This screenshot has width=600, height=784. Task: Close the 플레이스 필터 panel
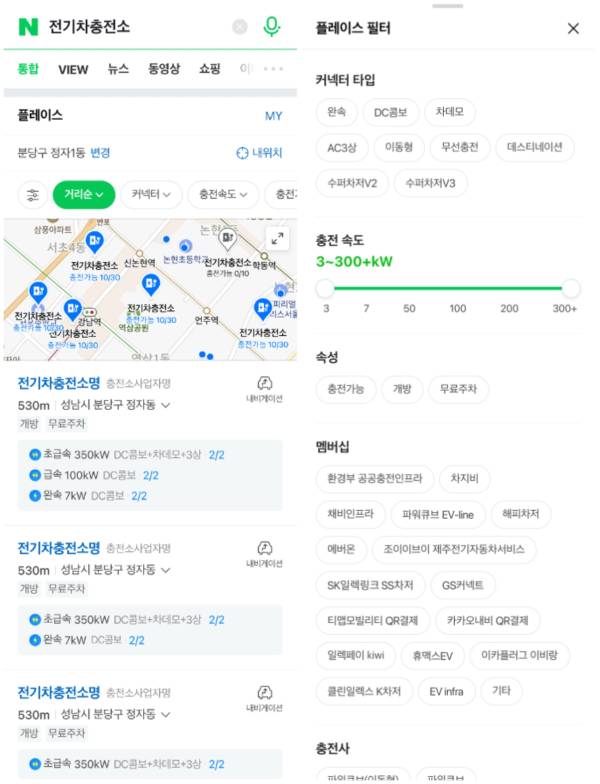pyautogui.click(x=573, y=28)
